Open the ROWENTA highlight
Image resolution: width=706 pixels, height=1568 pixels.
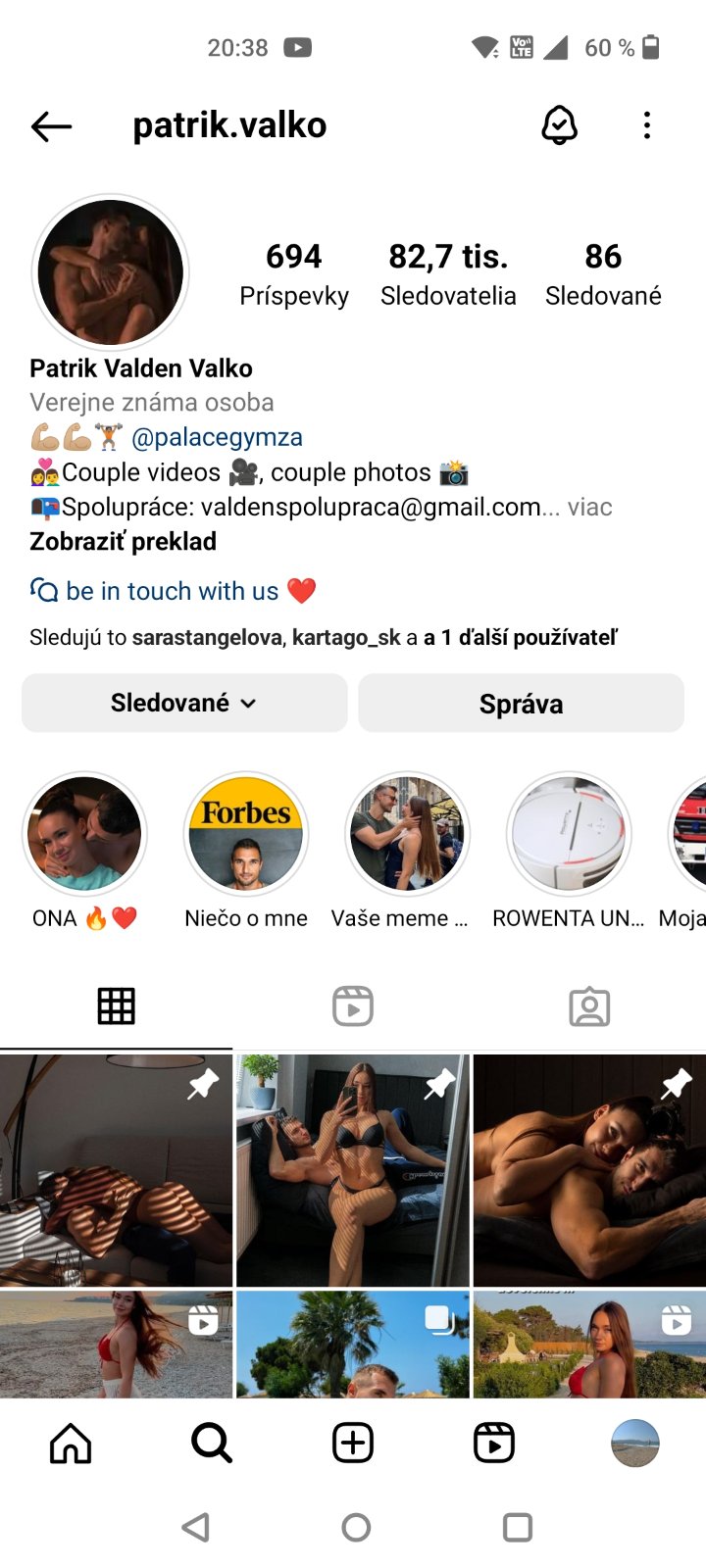click(569, 834)
